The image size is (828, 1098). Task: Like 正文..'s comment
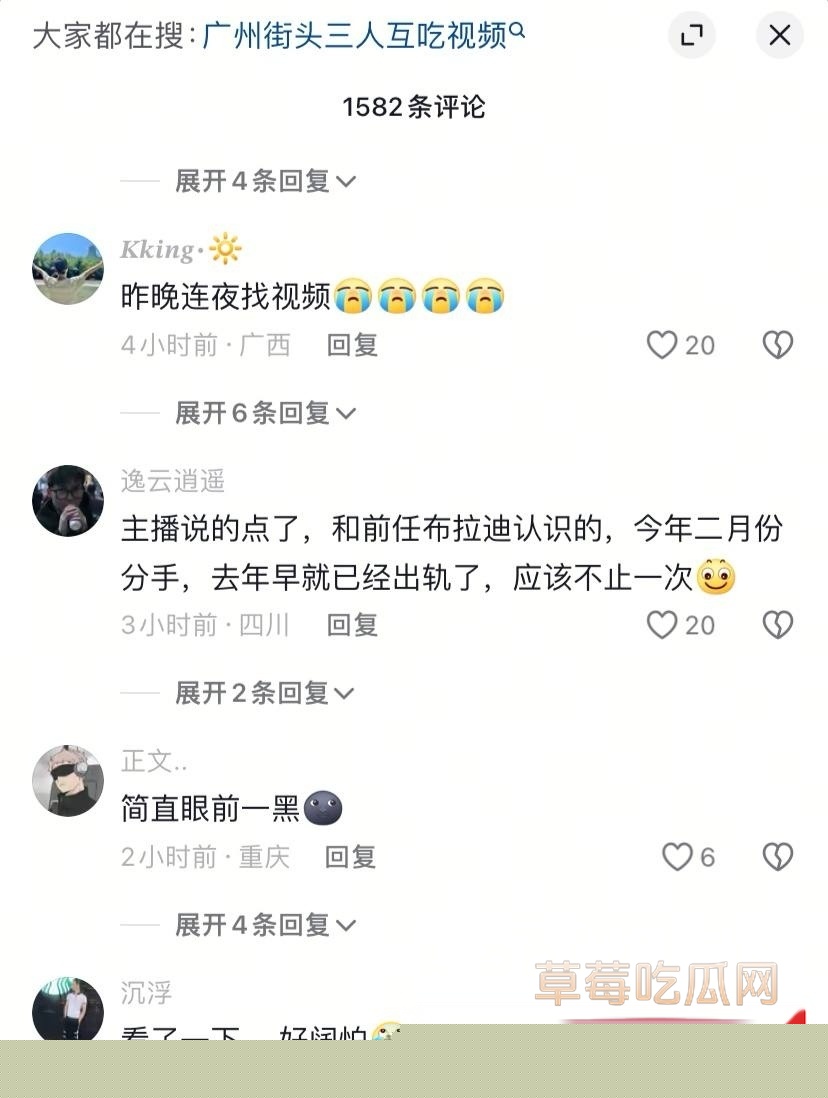click(x=678, y=857)
